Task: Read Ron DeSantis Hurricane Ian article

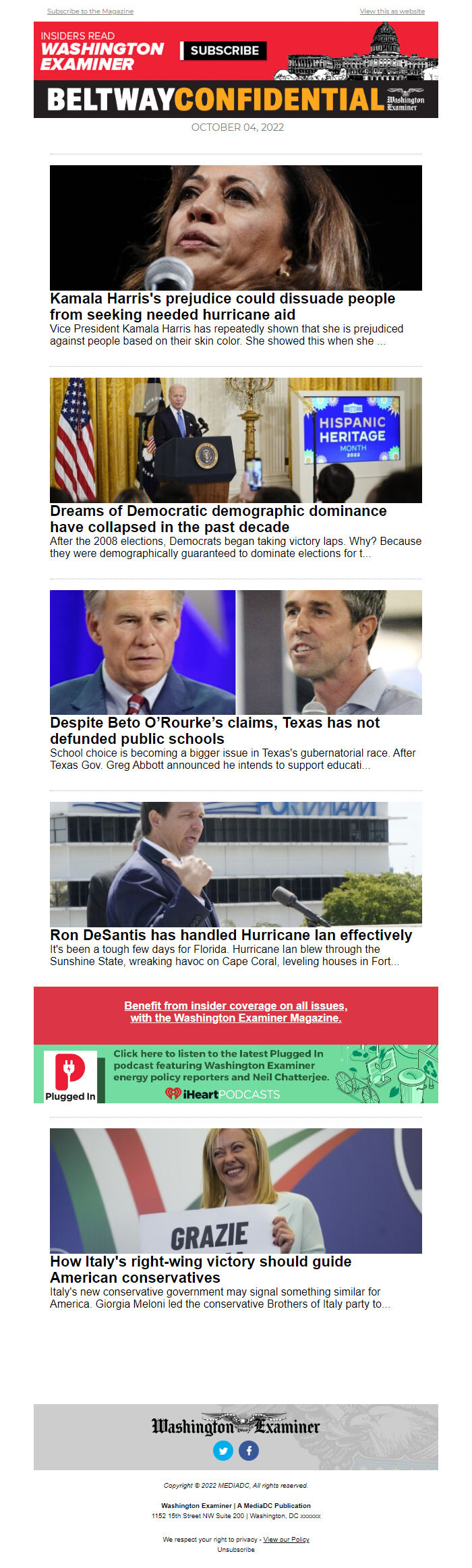Action: (231, 935)
